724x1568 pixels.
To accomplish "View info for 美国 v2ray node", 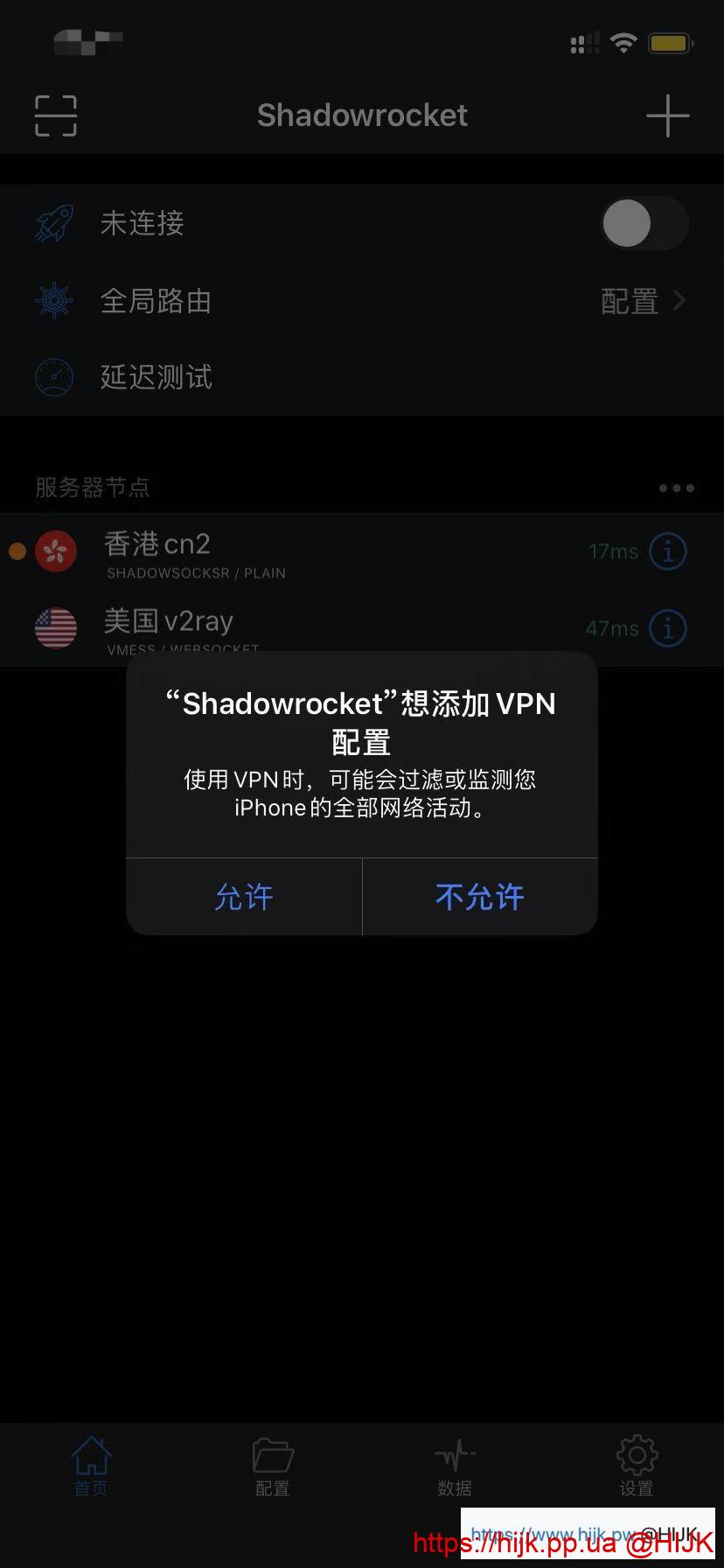I will pyautogui.click(x=668, y=628).
